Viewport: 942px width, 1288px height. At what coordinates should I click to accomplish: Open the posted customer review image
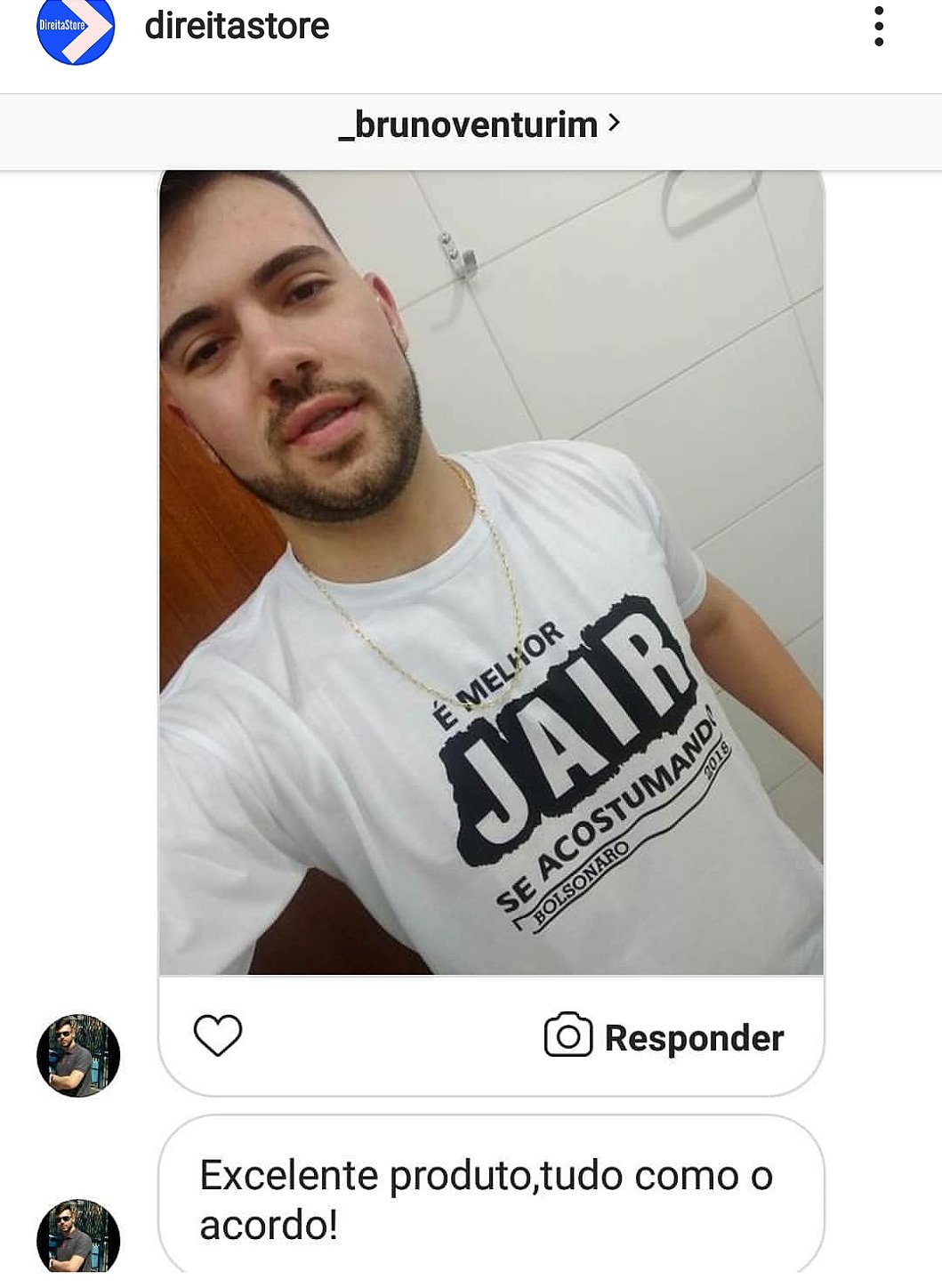(491, 573)
